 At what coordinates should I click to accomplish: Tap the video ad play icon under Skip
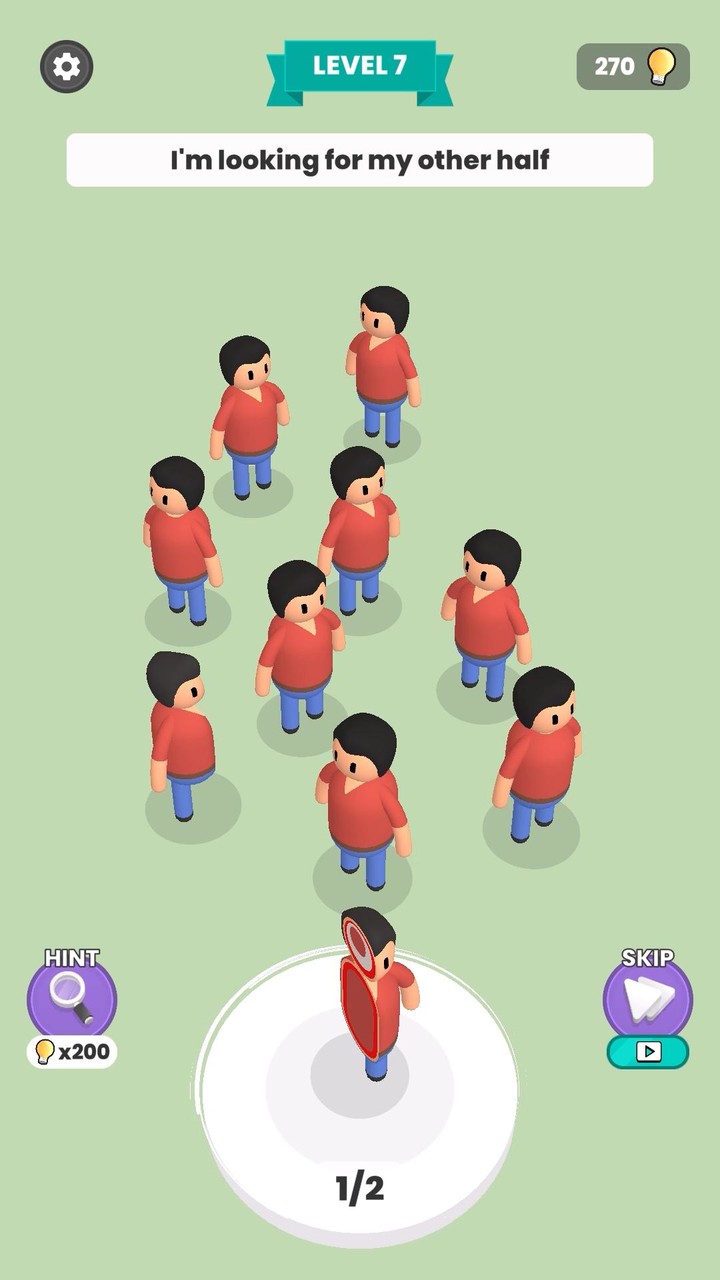tap(646, 1052)
